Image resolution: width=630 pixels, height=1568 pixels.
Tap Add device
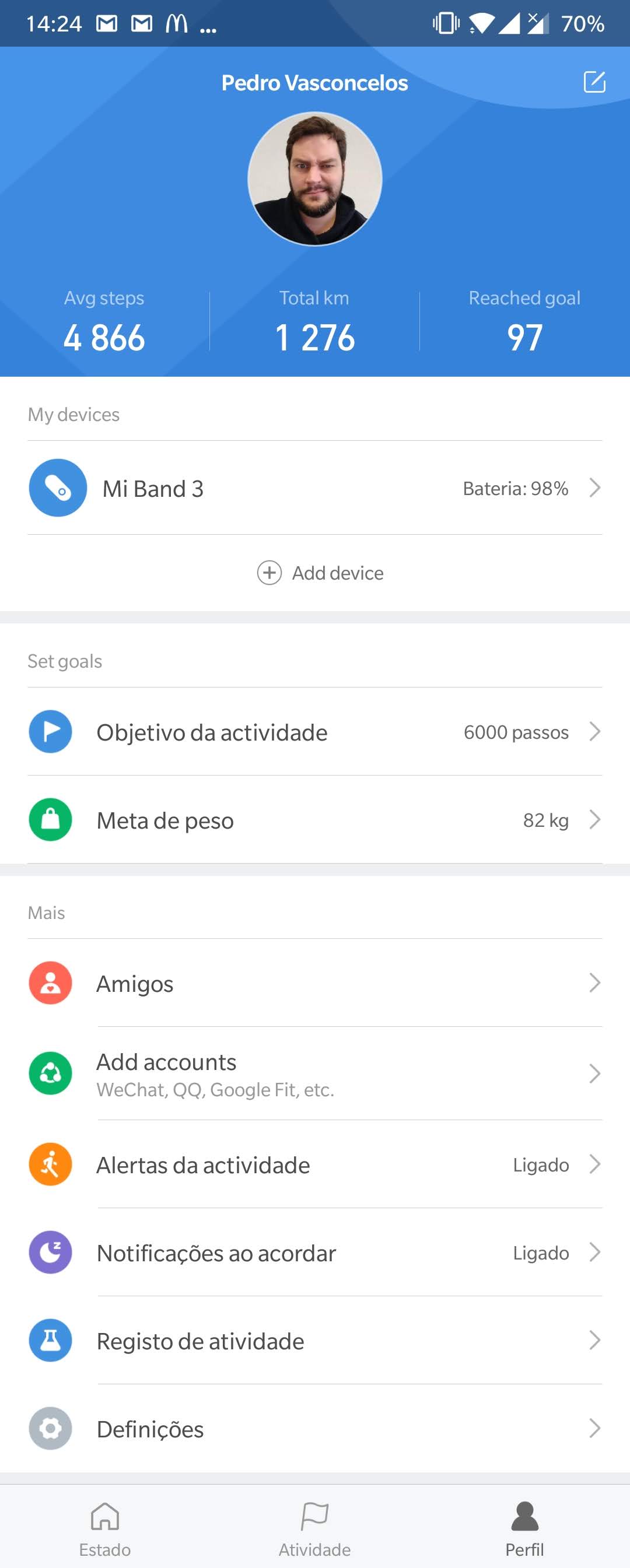[x=321, y=573]
